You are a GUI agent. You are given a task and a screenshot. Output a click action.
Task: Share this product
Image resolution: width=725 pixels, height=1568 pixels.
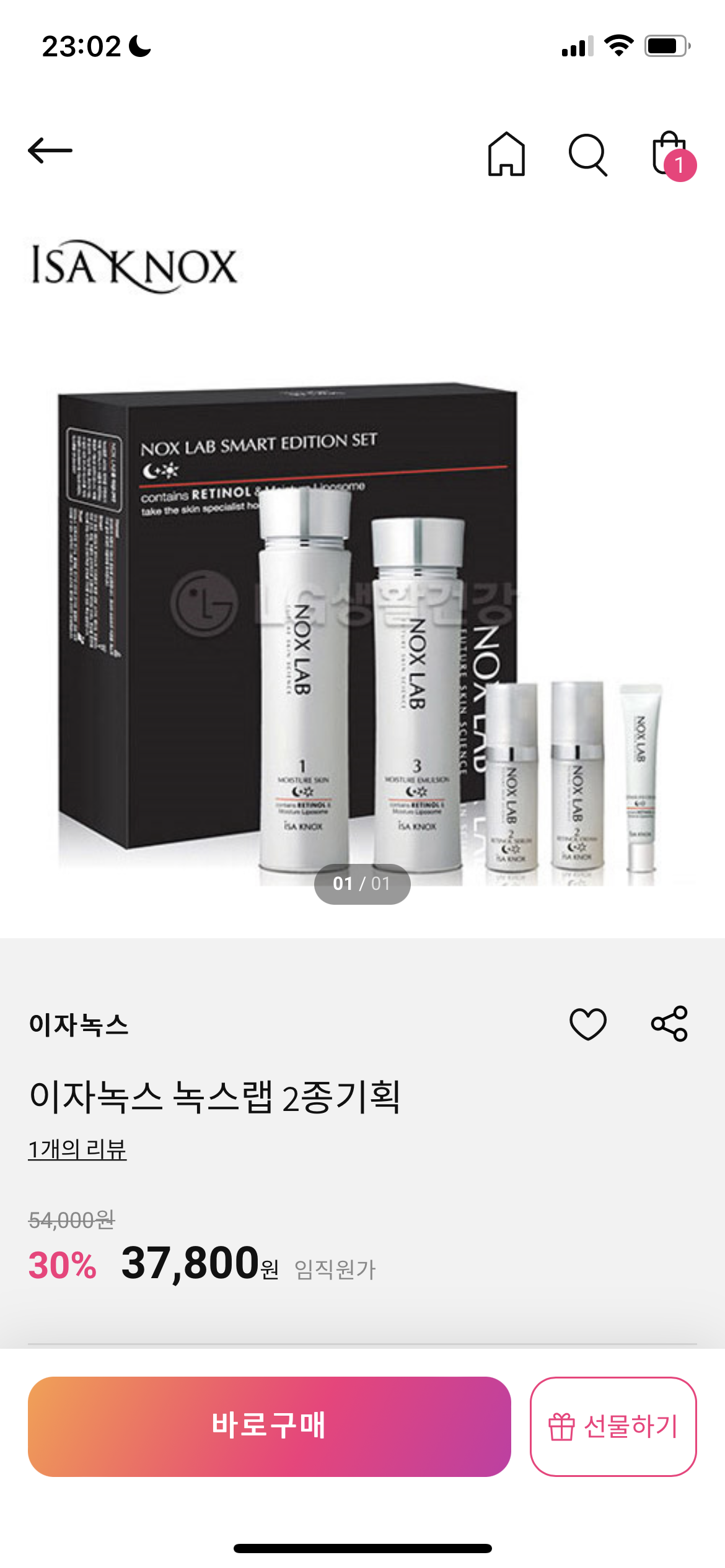click(669, 1024)
